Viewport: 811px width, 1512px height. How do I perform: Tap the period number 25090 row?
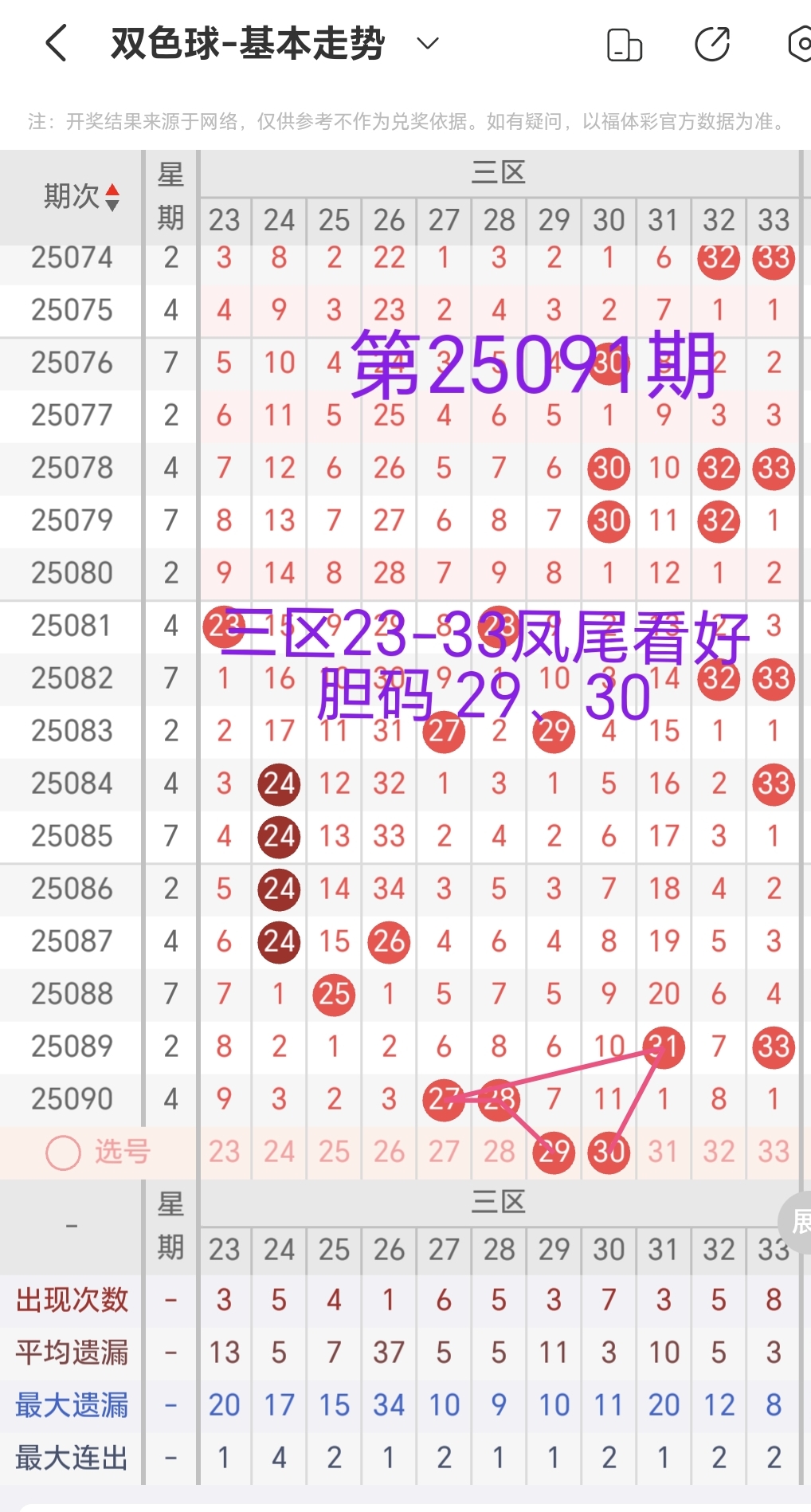[x=72, y=1099]
